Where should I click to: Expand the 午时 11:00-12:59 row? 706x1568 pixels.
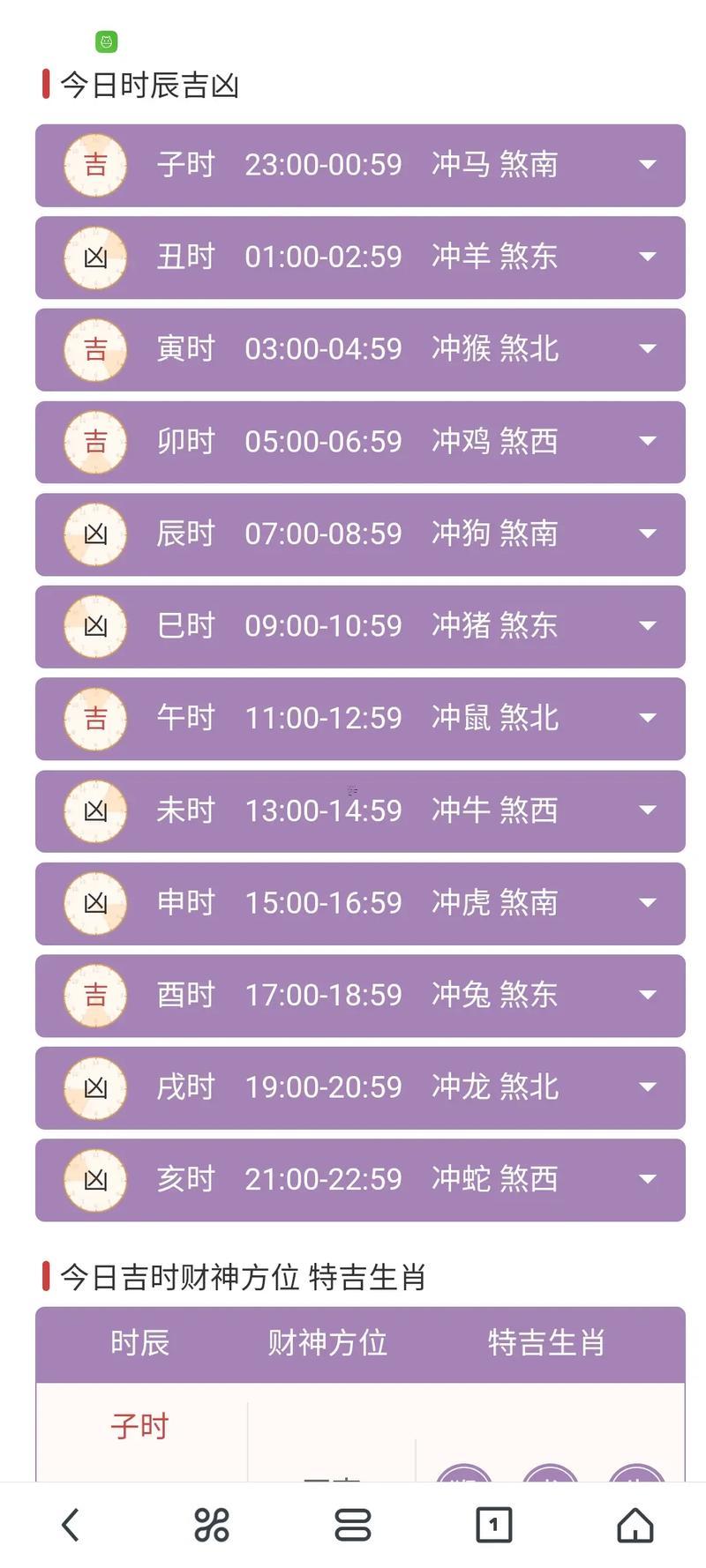coord(647,718)
